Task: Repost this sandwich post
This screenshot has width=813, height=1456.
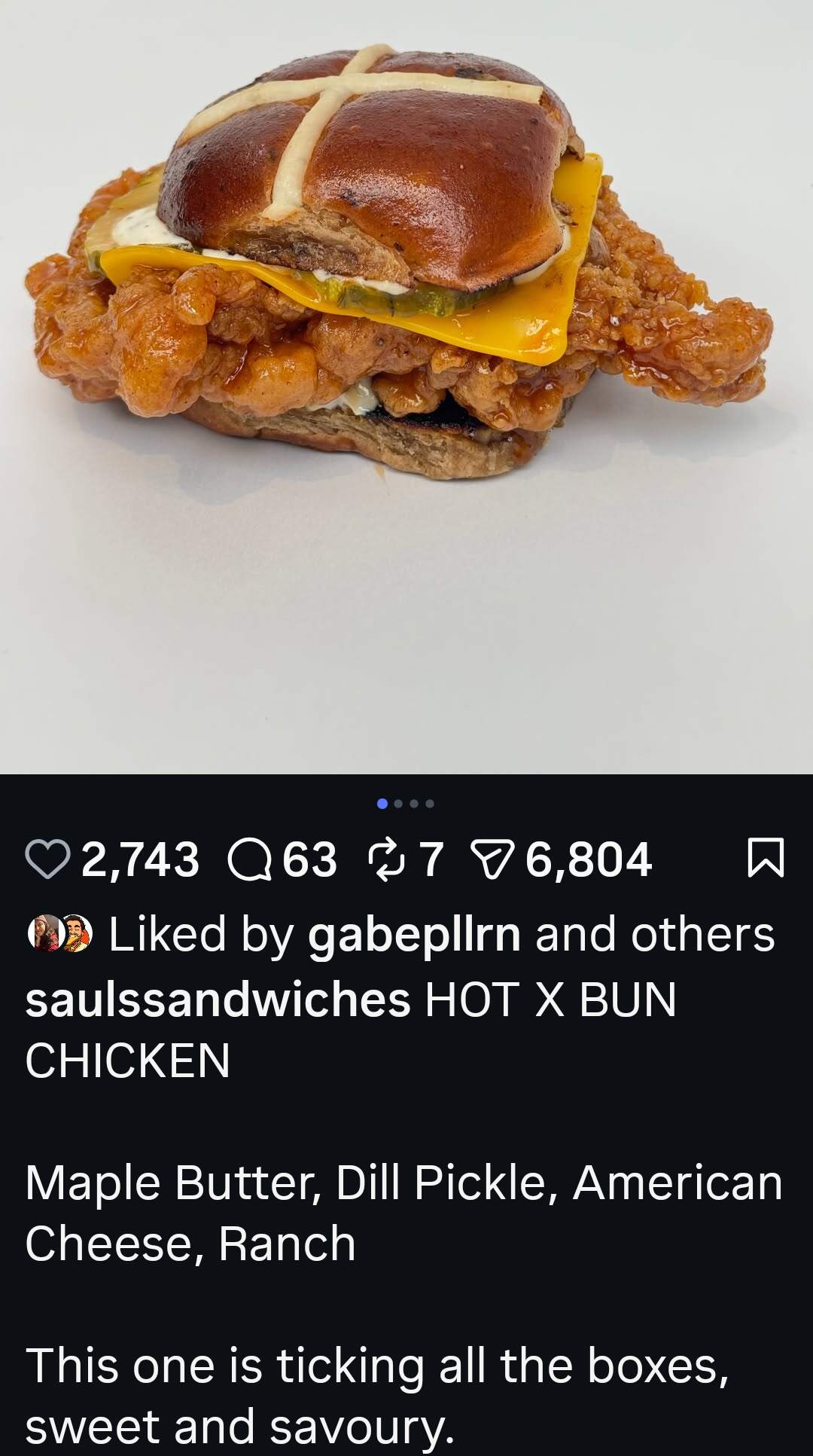Action: click(385, 860)
